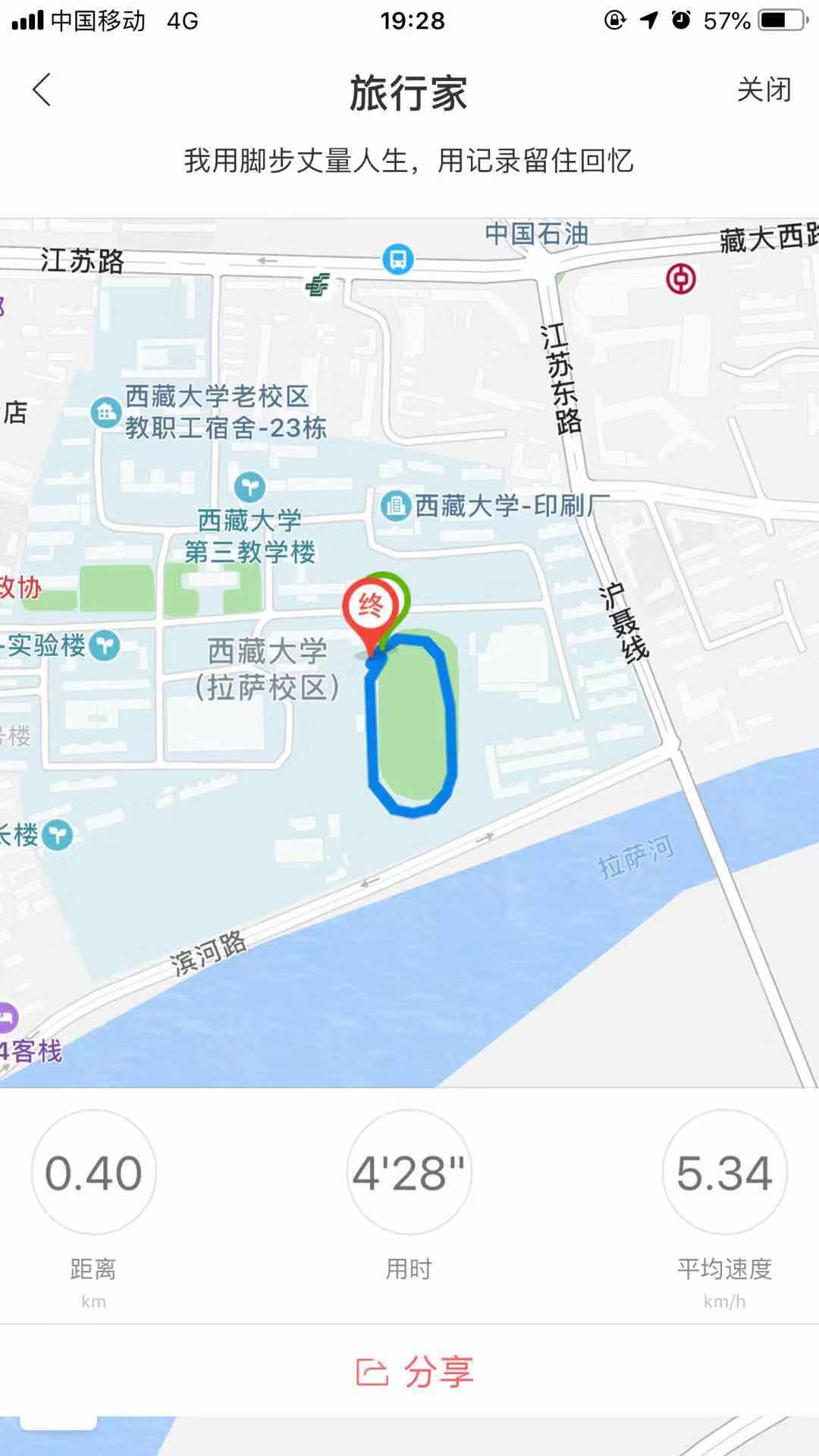Open 西藏大学-印刷厂 map point
Image resolution: width=819 pixels, height=1456 pixels.
395,505
